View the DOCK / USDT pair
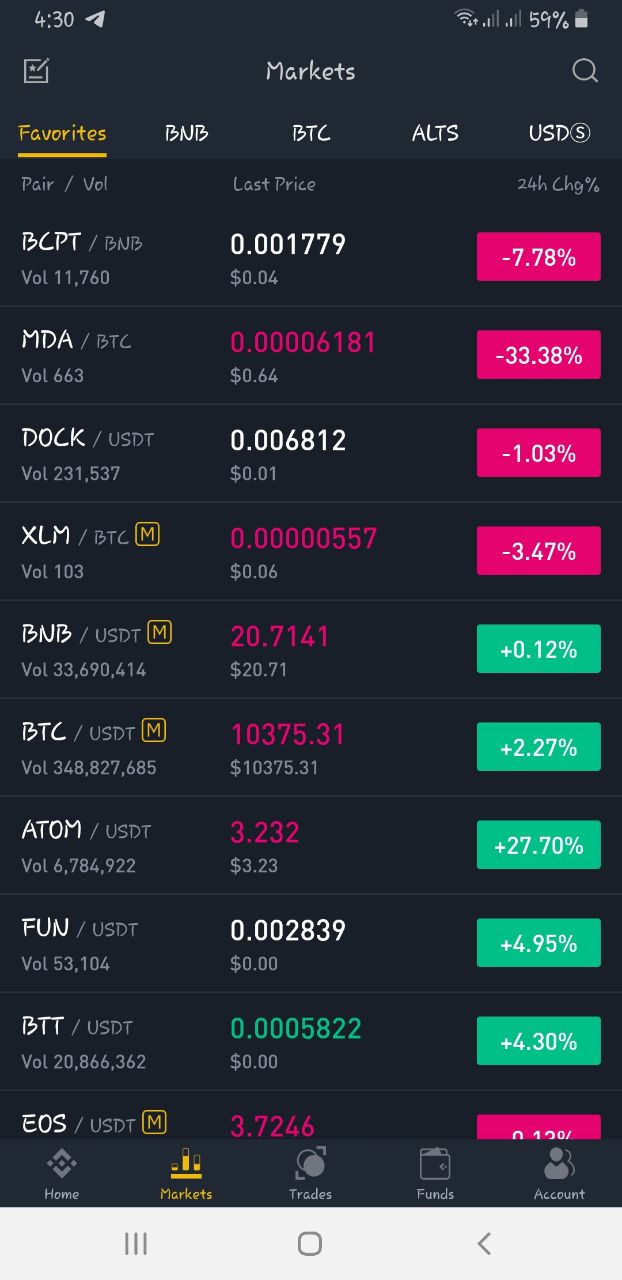This screenshot has height=1280, width=622. (x=311, y=454)
